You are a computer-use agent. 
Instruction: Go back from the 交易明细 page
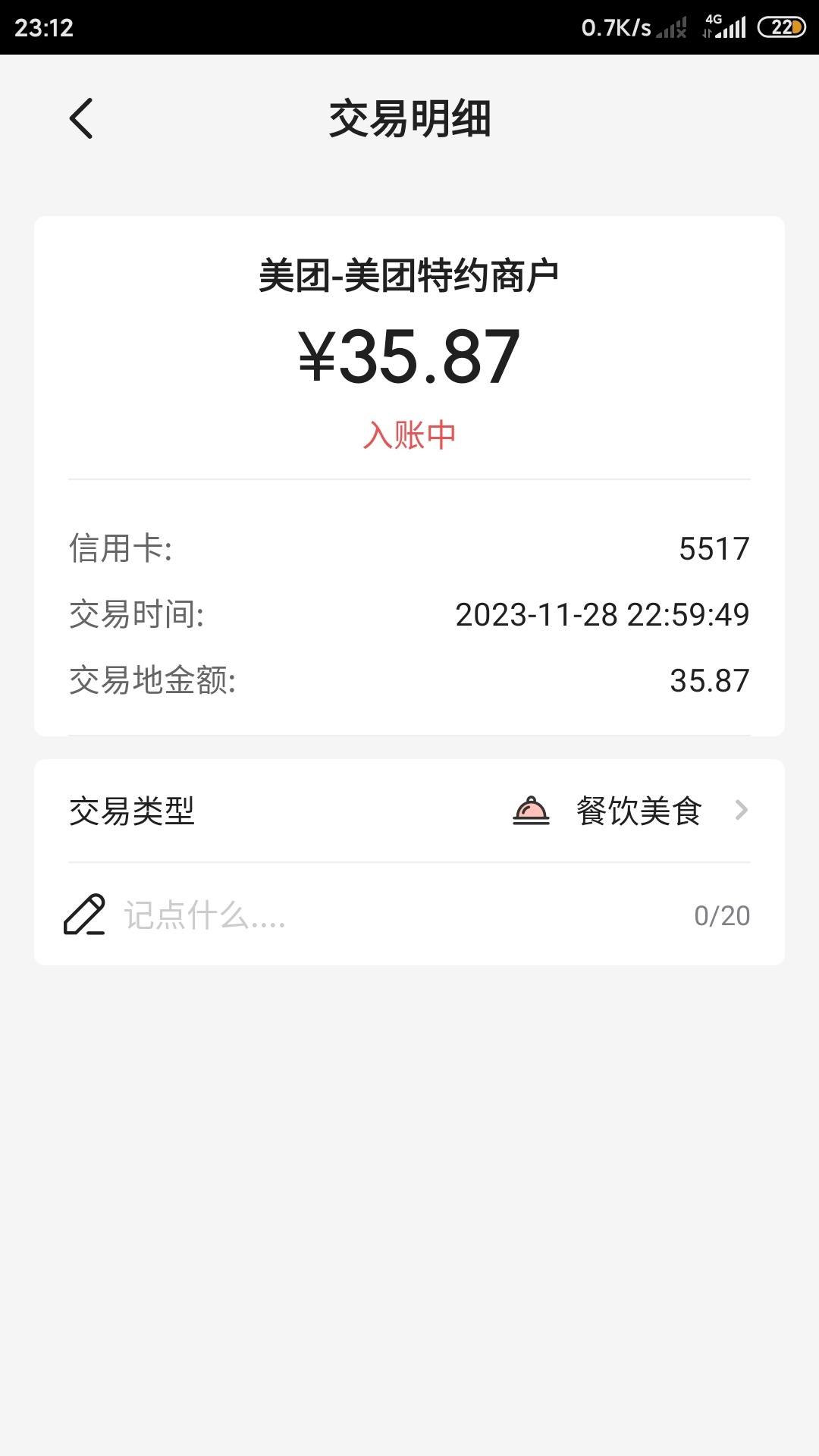81,119
